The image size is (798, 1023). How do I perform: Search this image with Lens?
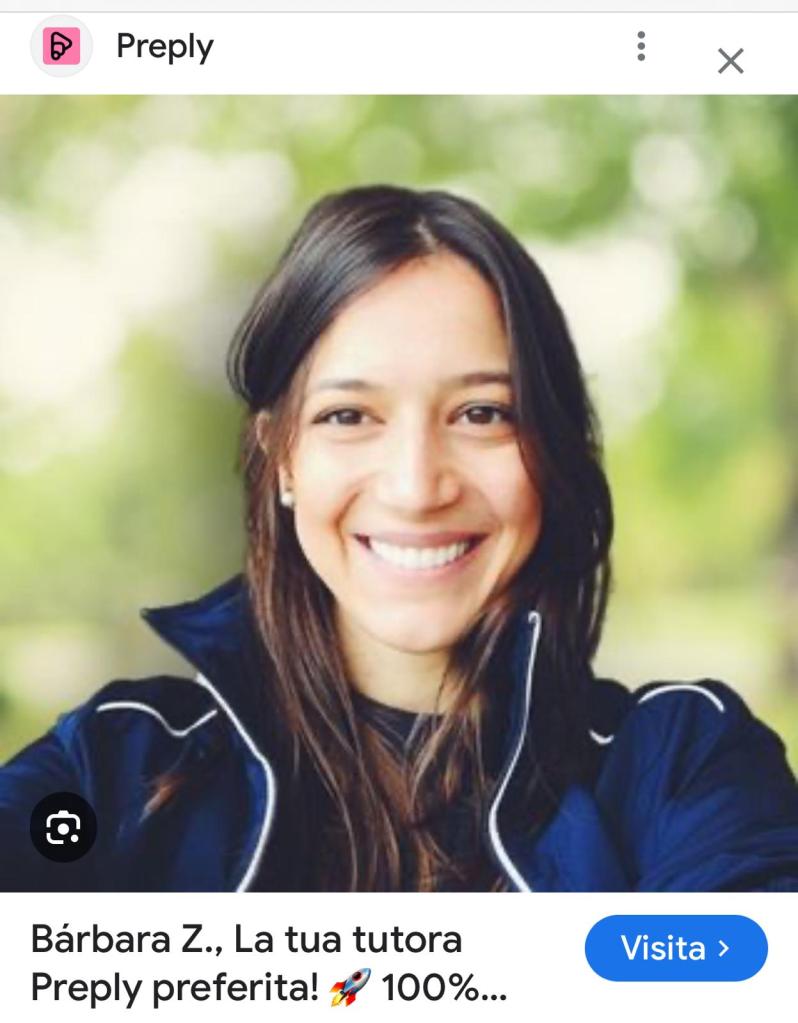pyautogui.click(x=63, y=826)
